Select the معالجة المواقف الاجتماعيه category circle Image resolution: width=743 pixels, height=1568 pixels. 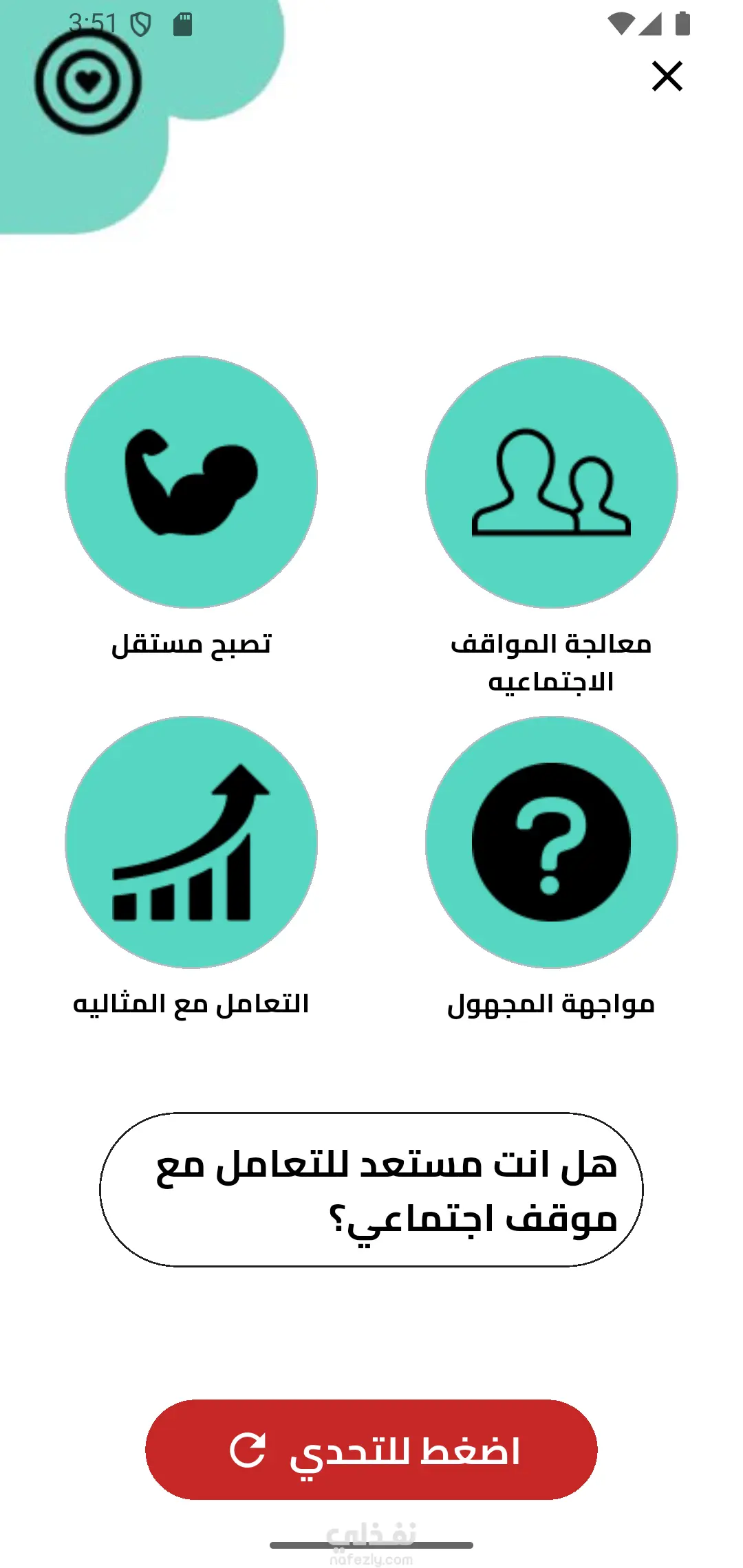pyautogui.click(x=551, y=482)
